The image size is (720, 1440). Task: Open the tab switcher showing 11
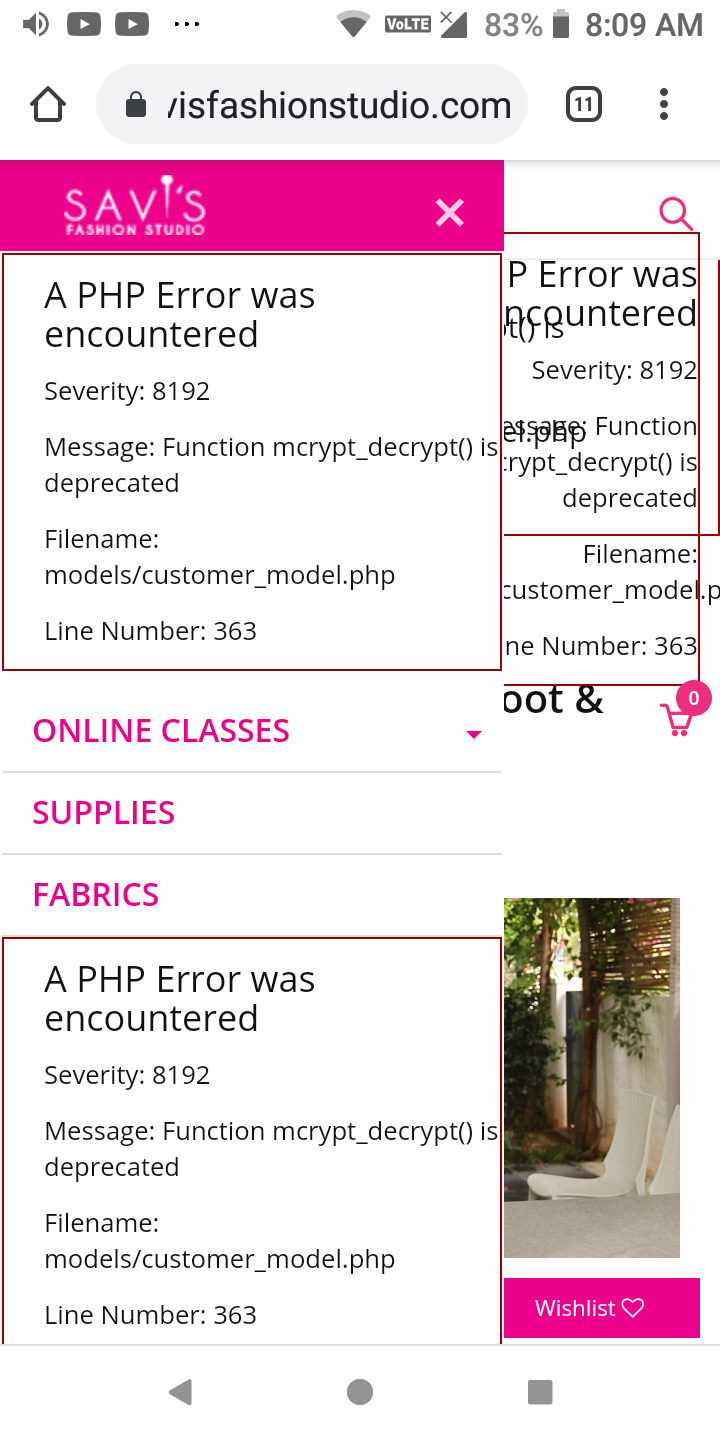[583, 104]
